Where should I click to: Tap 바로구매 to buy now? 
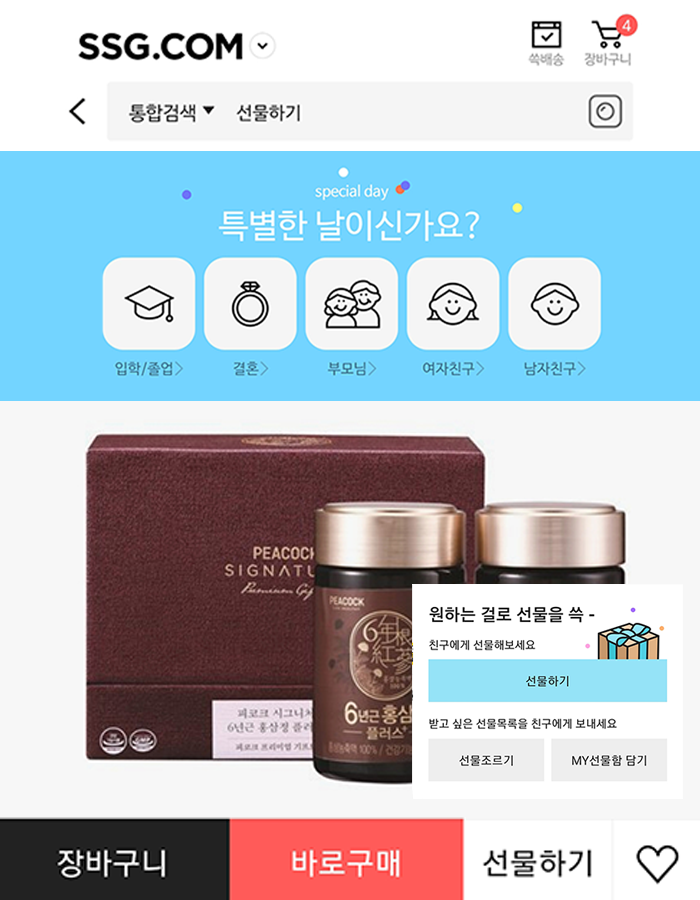[x=346, y=861]
